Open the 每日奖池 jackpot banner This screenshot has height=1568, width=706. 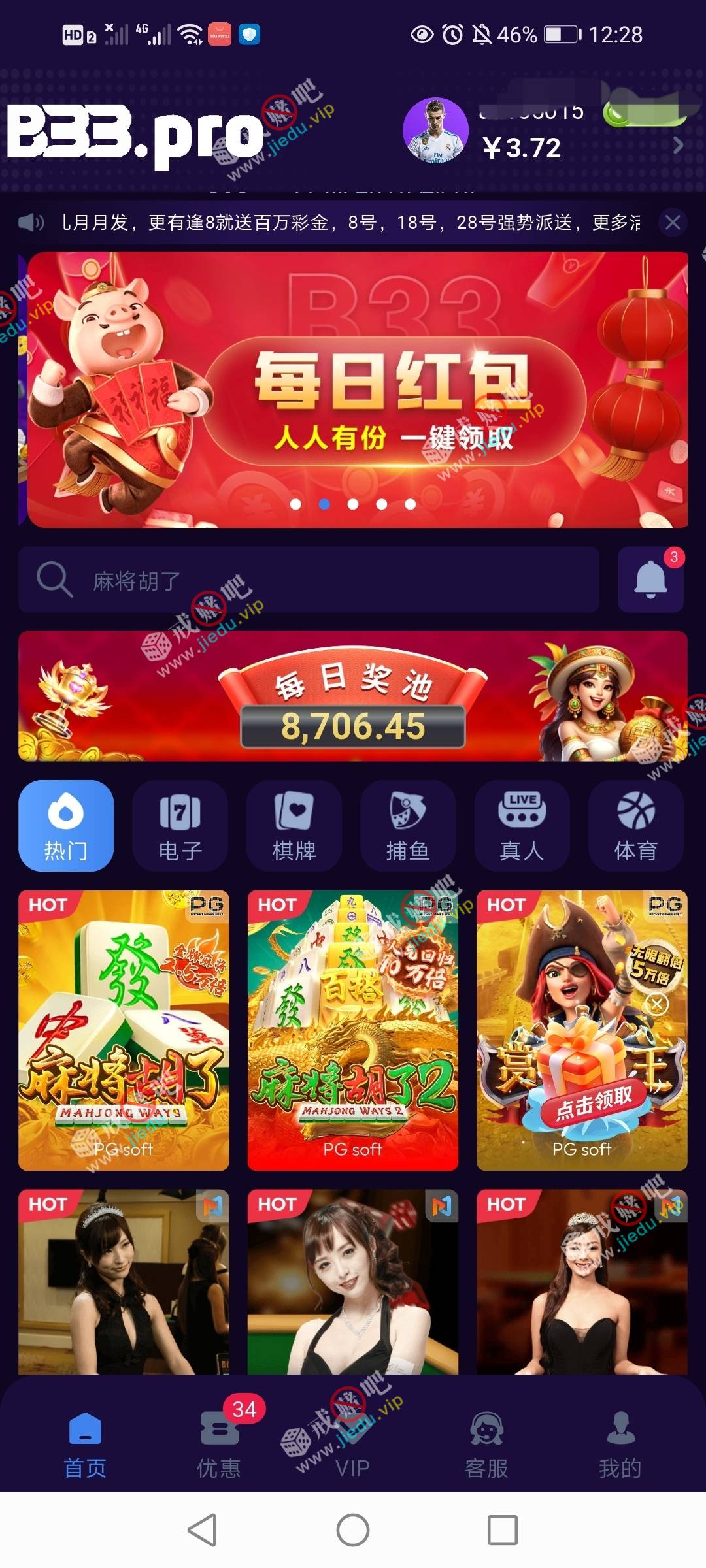353,696
